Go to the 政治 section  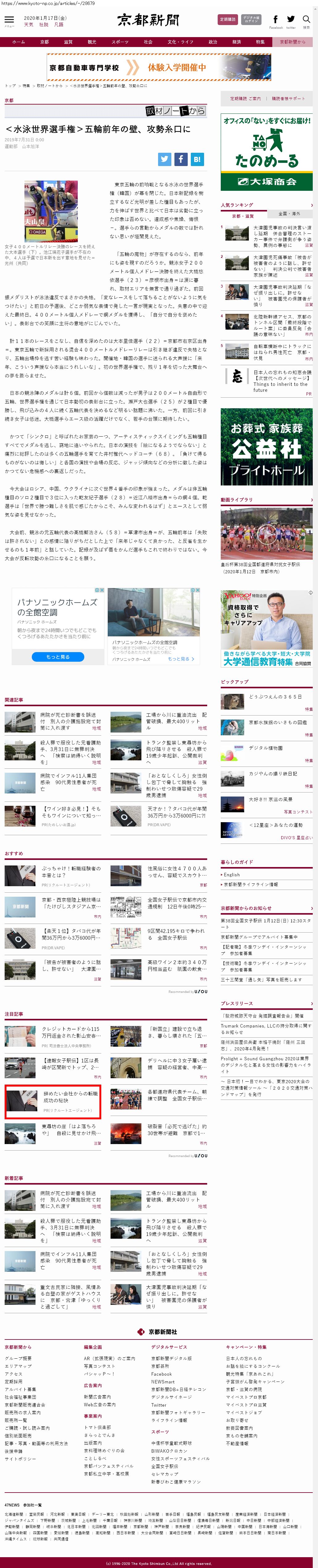[213, 42]
